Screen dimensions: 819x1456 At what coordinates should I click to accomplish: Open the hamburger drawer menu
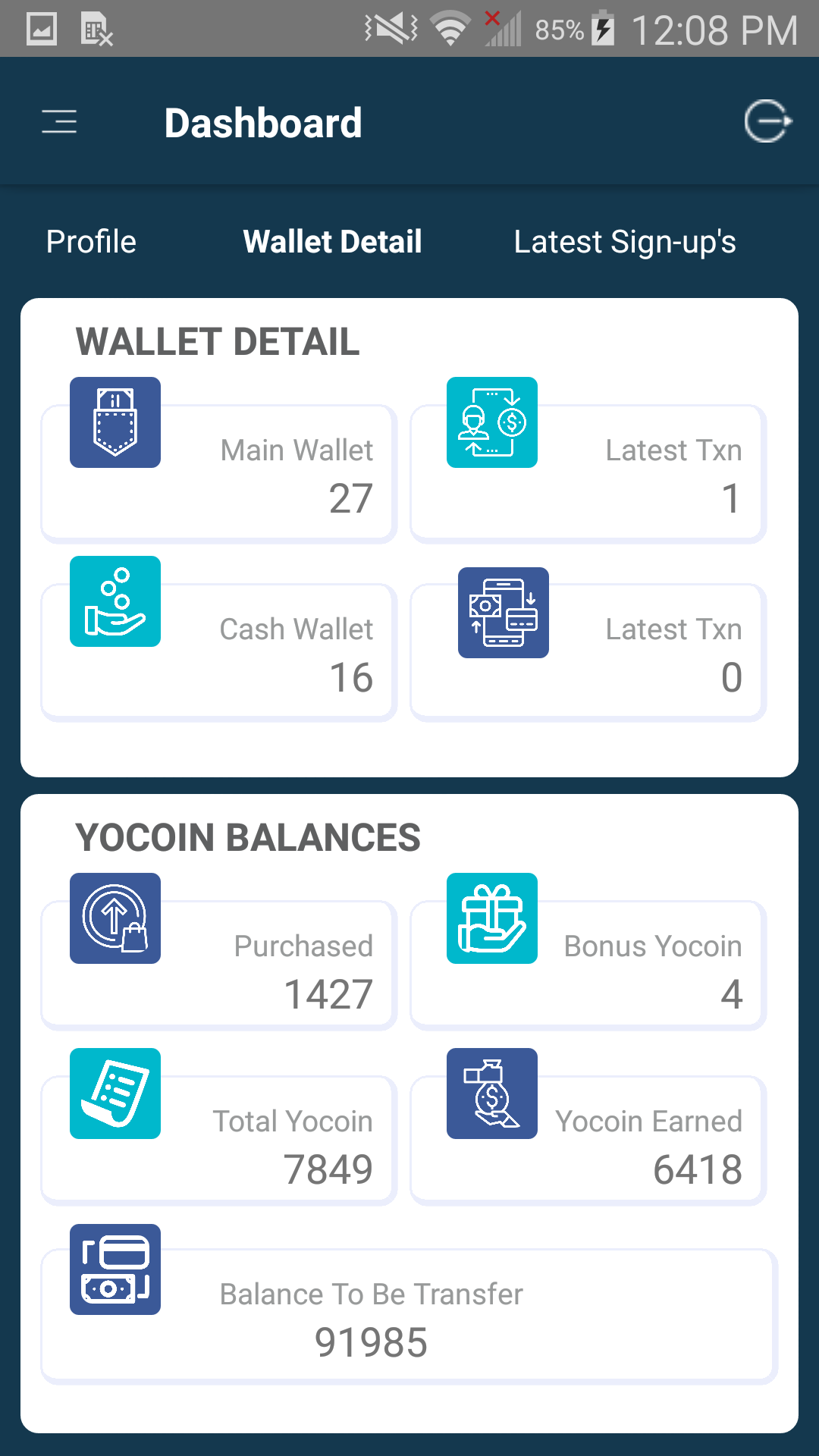click(59, 121)
